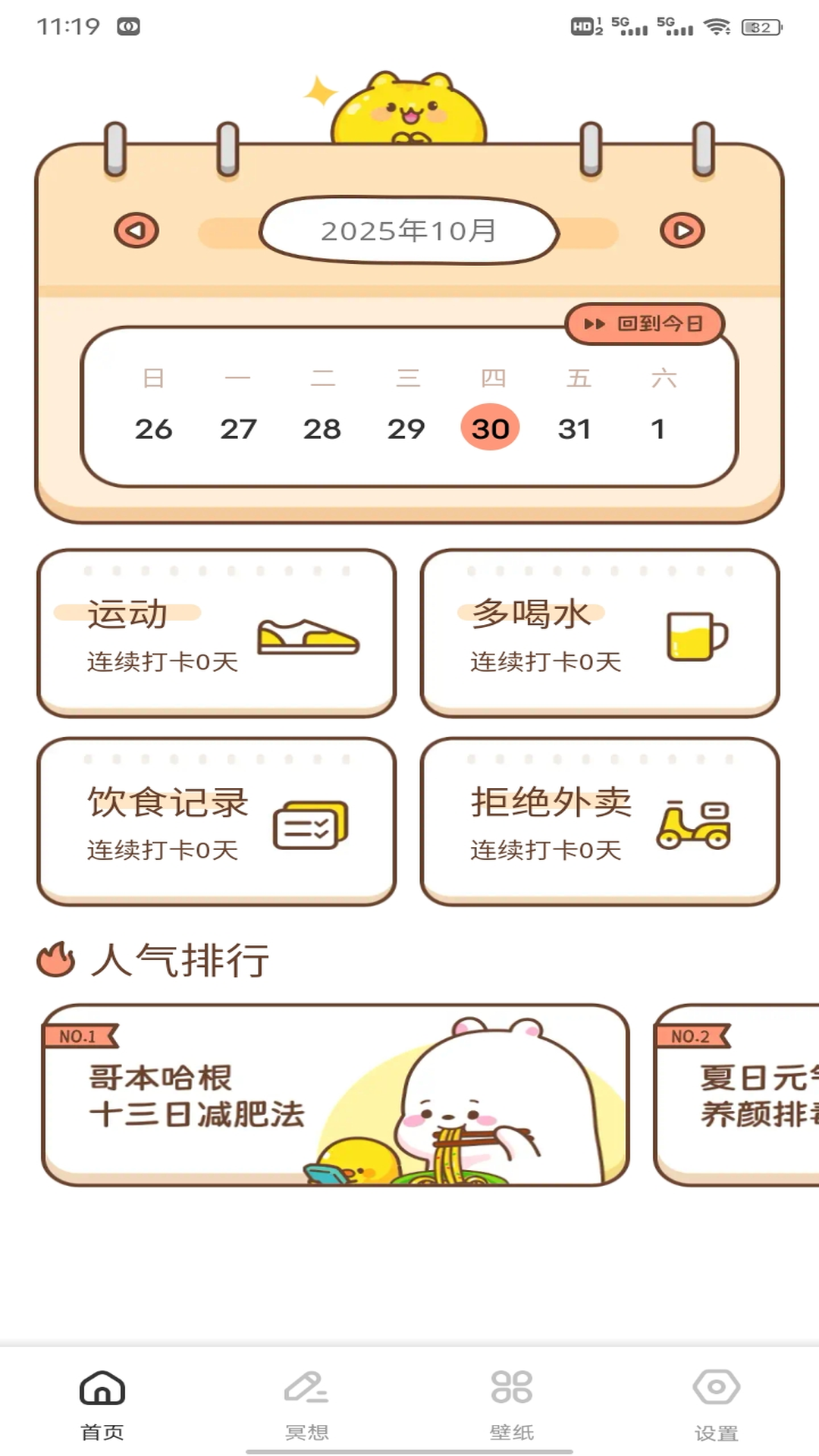Switch to the 壁纸 tab
The image size is (819, 1456).
coord(512,1404)
